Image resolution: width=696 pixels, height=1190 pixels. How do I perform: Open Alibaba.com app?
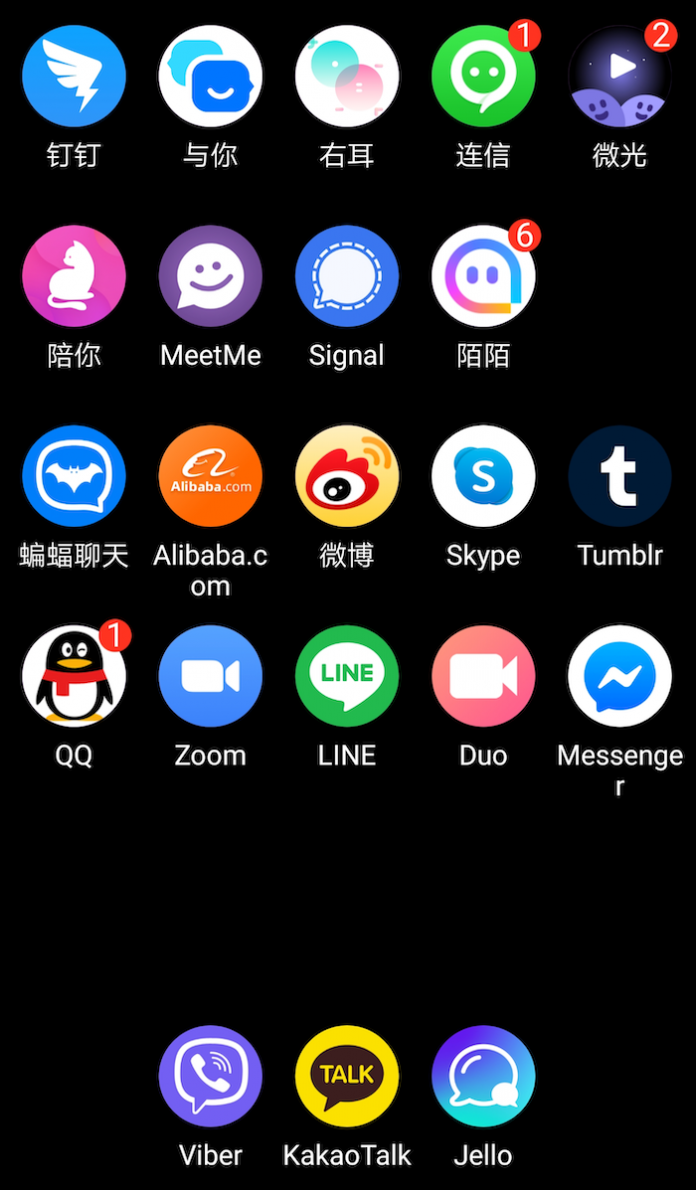[x=210, y=477]
